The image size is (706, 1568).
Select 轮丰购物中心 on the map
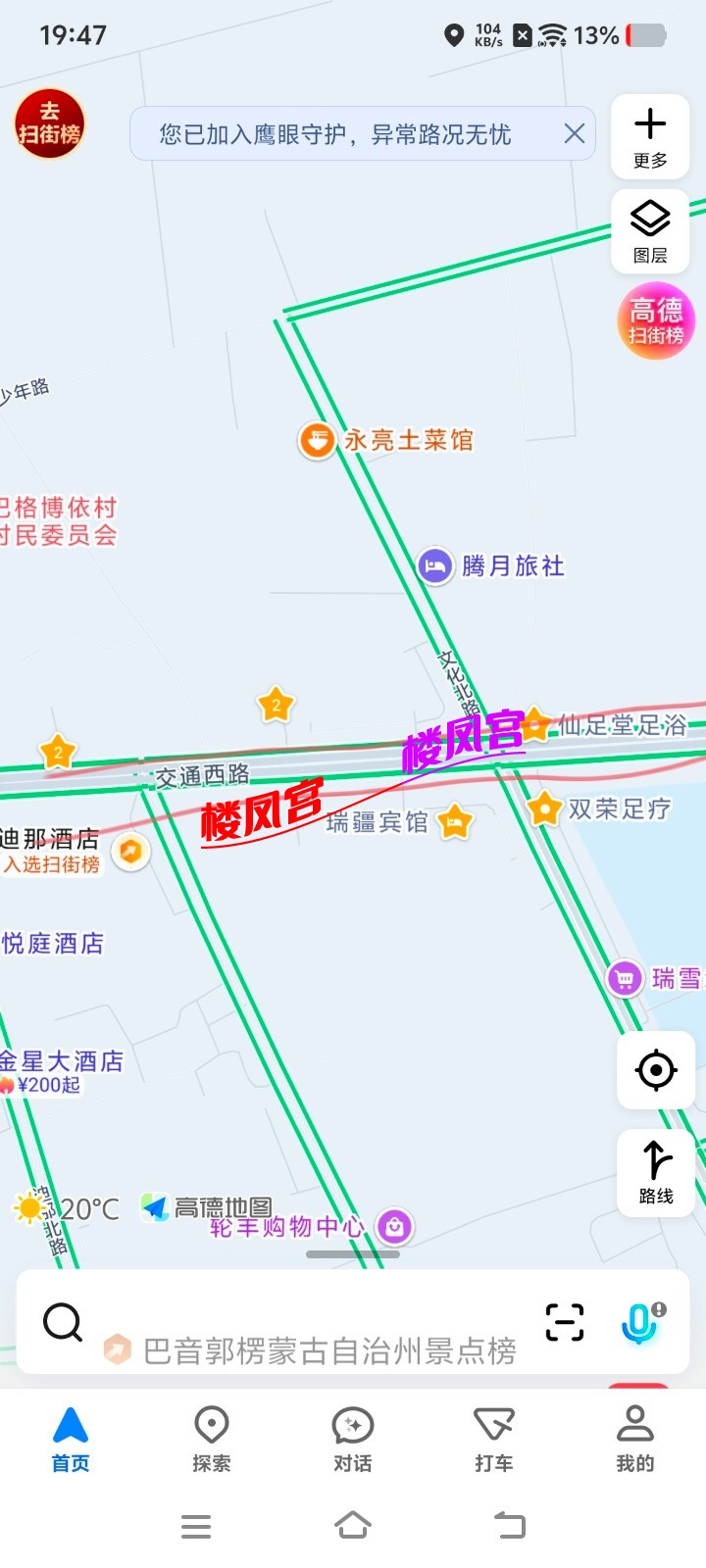pyautogui.click(x=304, y=1227)
